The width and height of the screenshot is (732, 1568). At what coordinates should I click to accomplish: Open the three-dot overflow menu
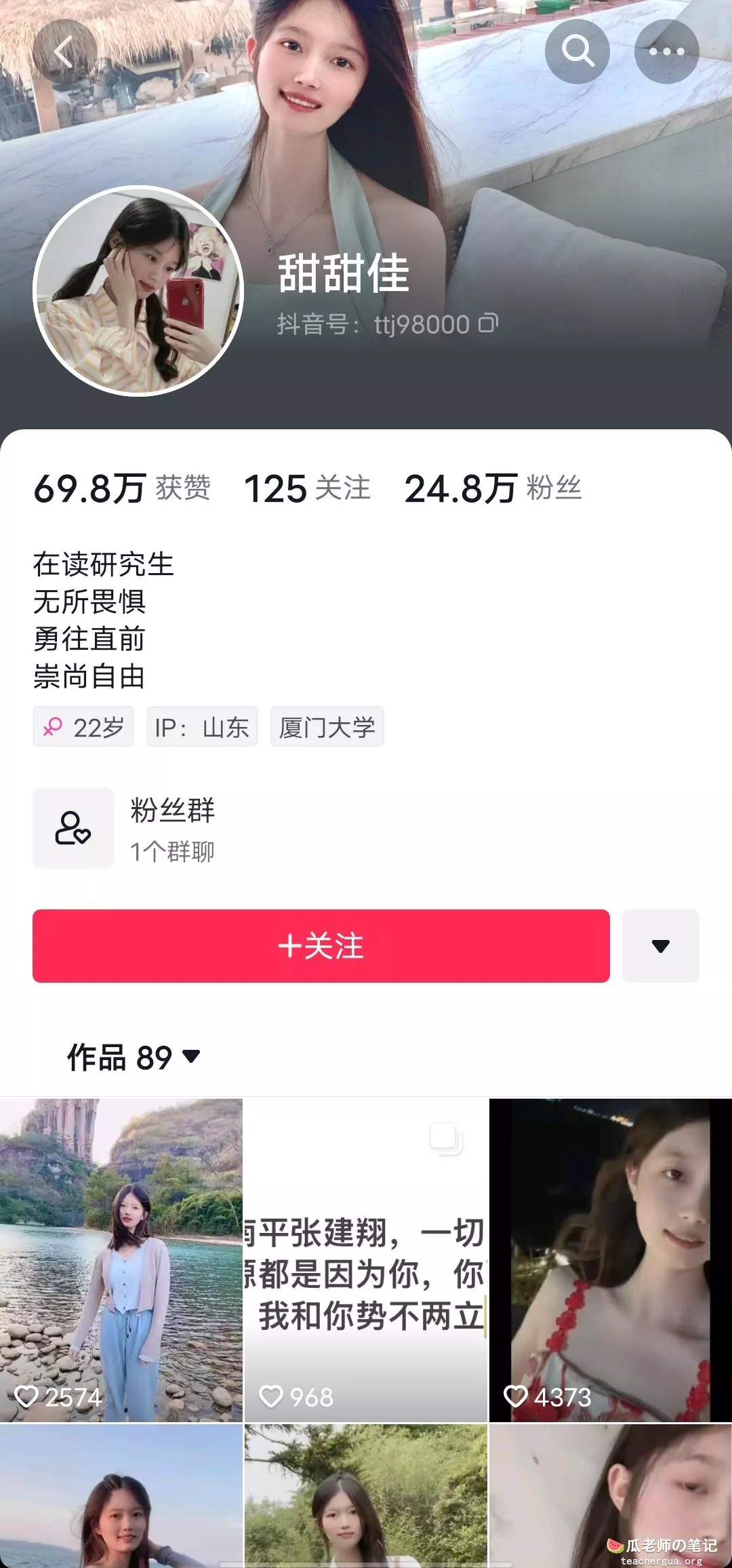666,52
